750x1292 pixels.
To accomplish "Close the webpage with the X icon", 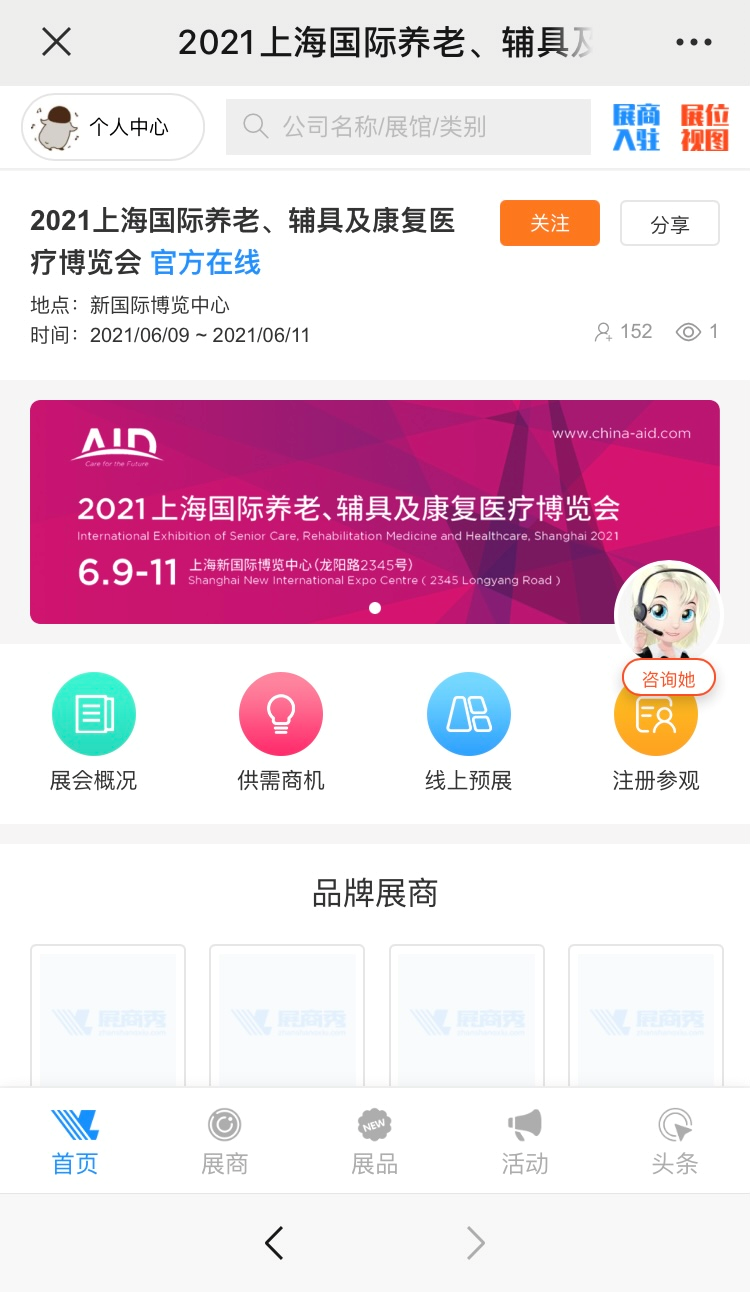I will coord(56,42).
